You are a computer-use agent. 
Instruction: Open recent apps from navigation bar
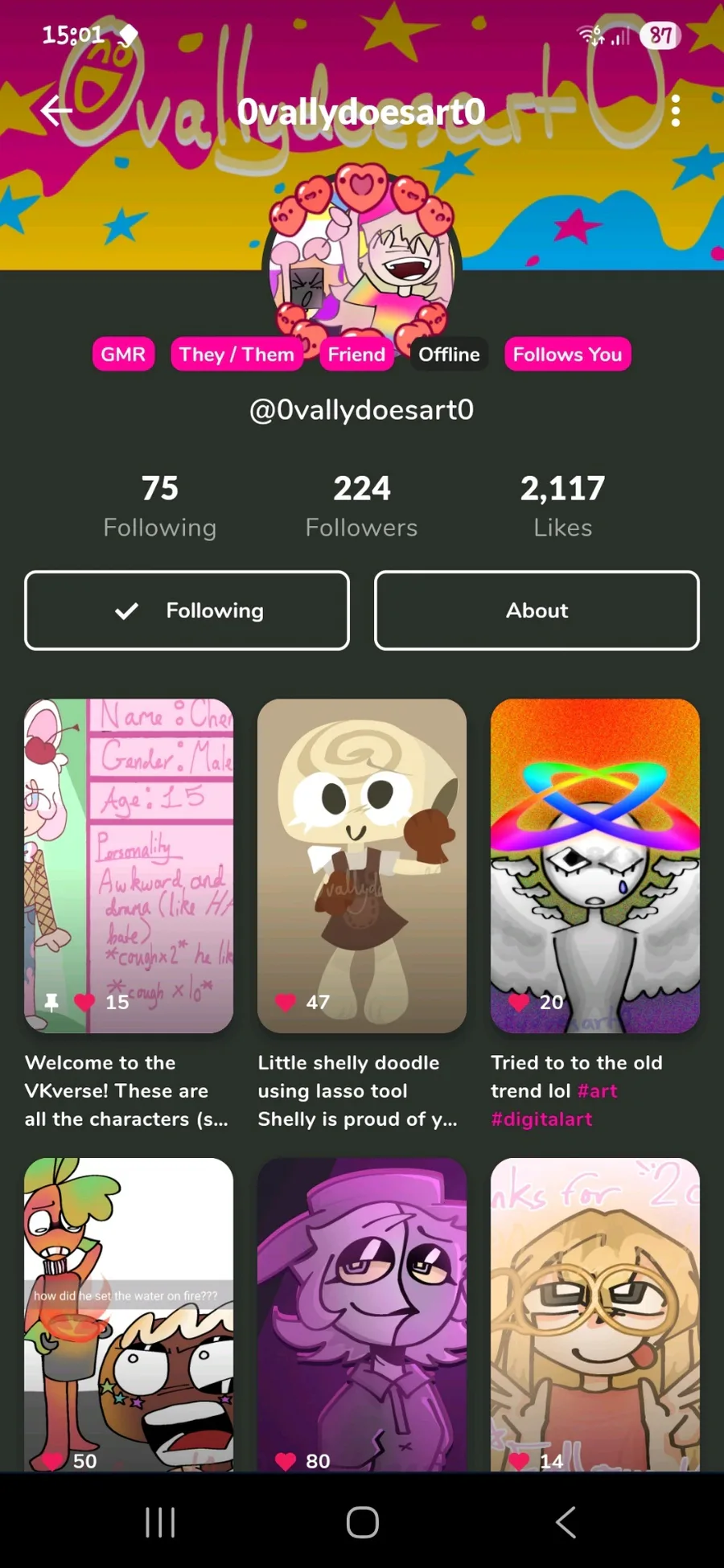coord(160,1521)
